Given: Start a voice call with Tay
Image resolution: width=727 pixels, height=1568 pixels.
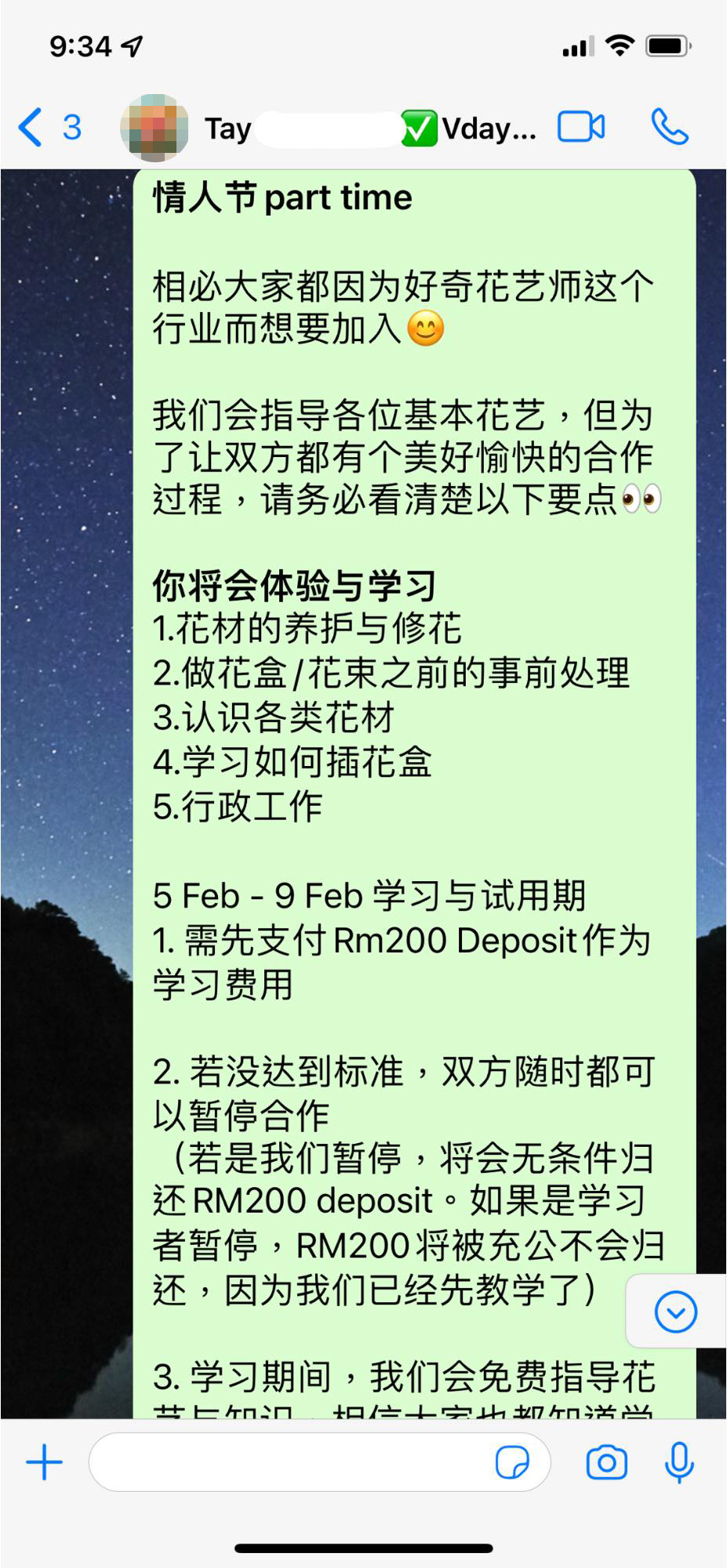Looking at the screenshot, I should pos(669,128).
